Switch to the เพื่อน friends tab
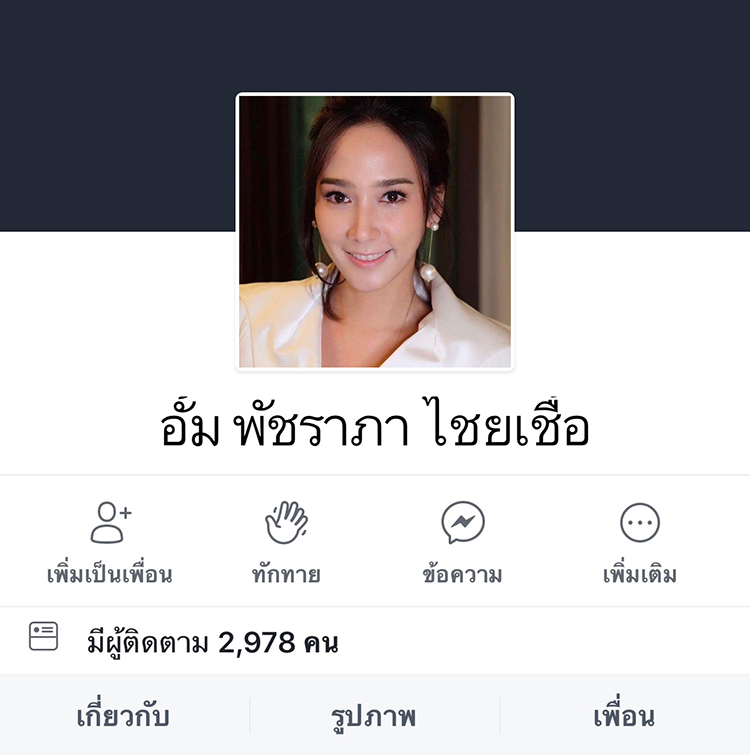Screen dimensions: 750x755 coord(624,716)
